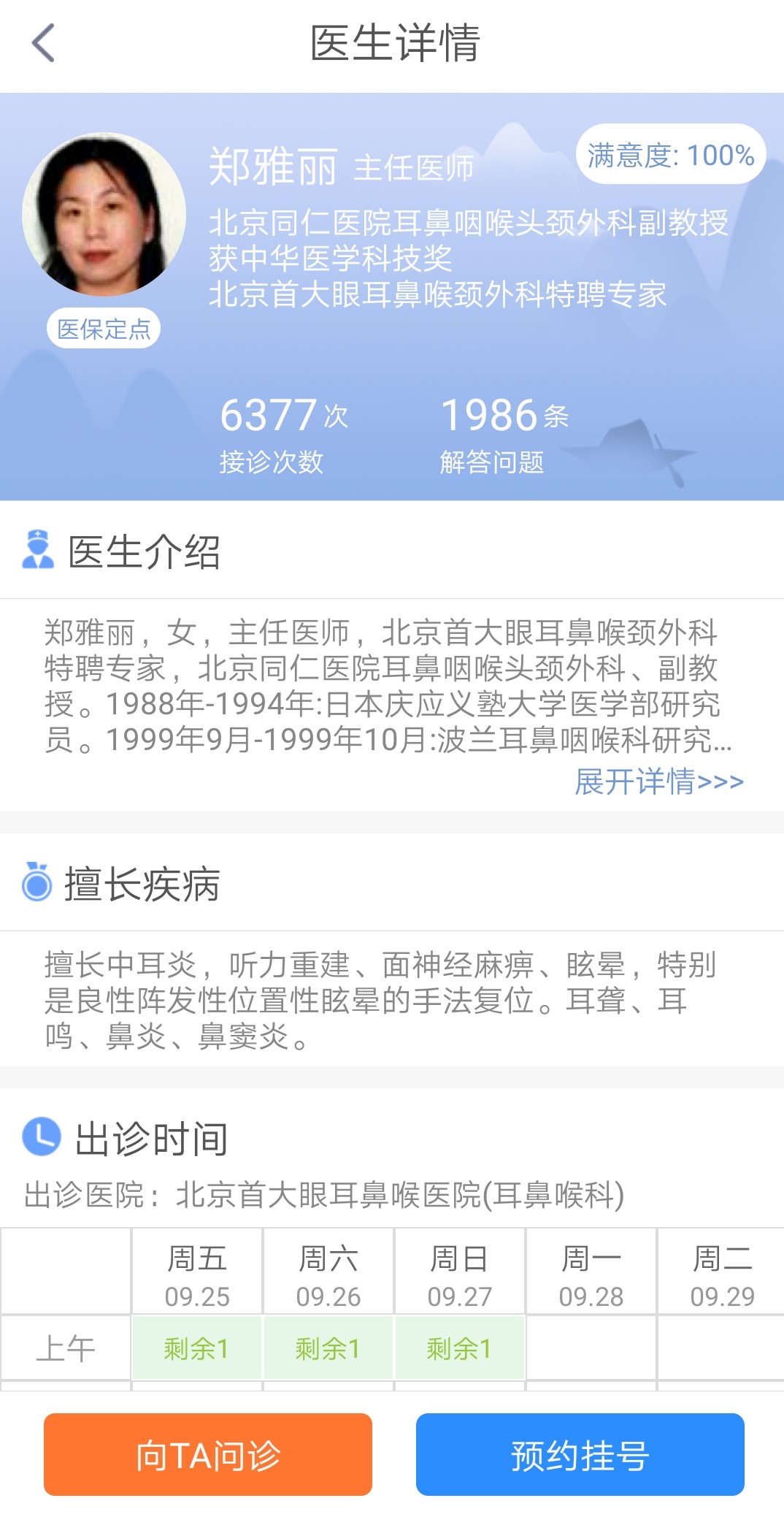The width and height of the screenshot is (784, 1517).
Task: Start a consultation with 向TA问诊
Action: 208,1454
